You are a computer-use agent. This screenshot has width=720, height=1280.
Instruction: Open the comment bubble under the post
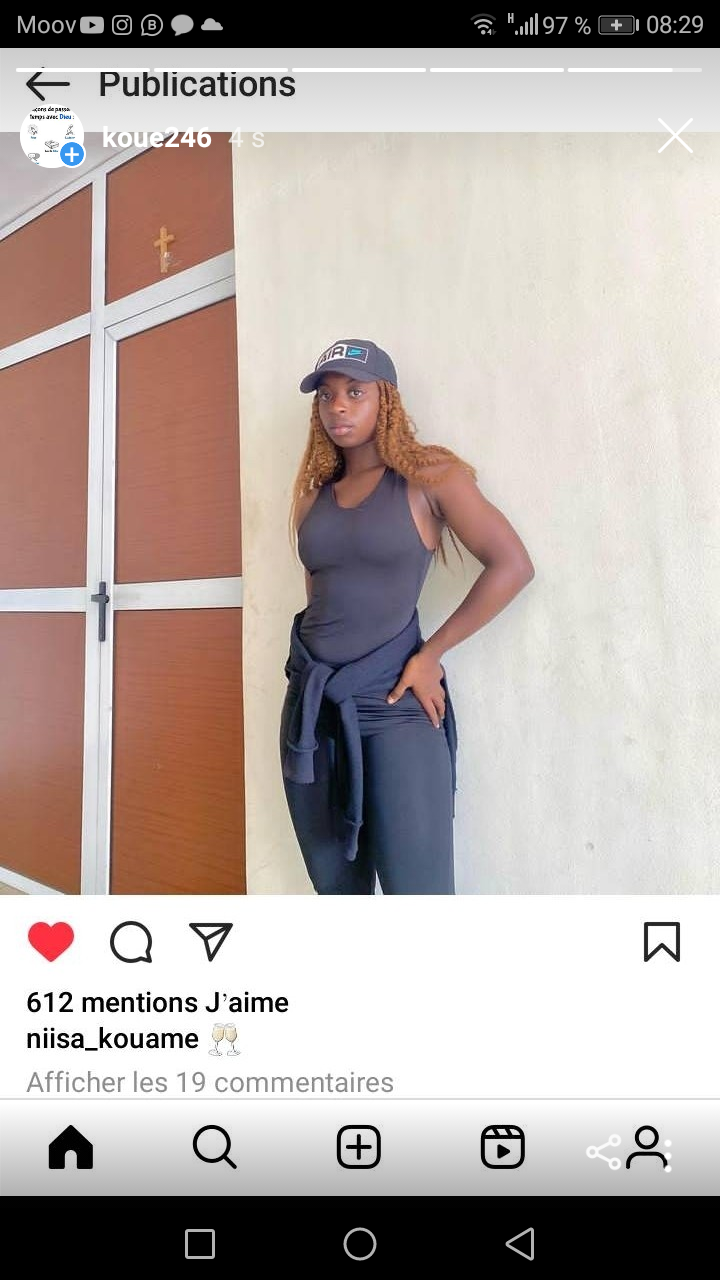coord(131,942)
